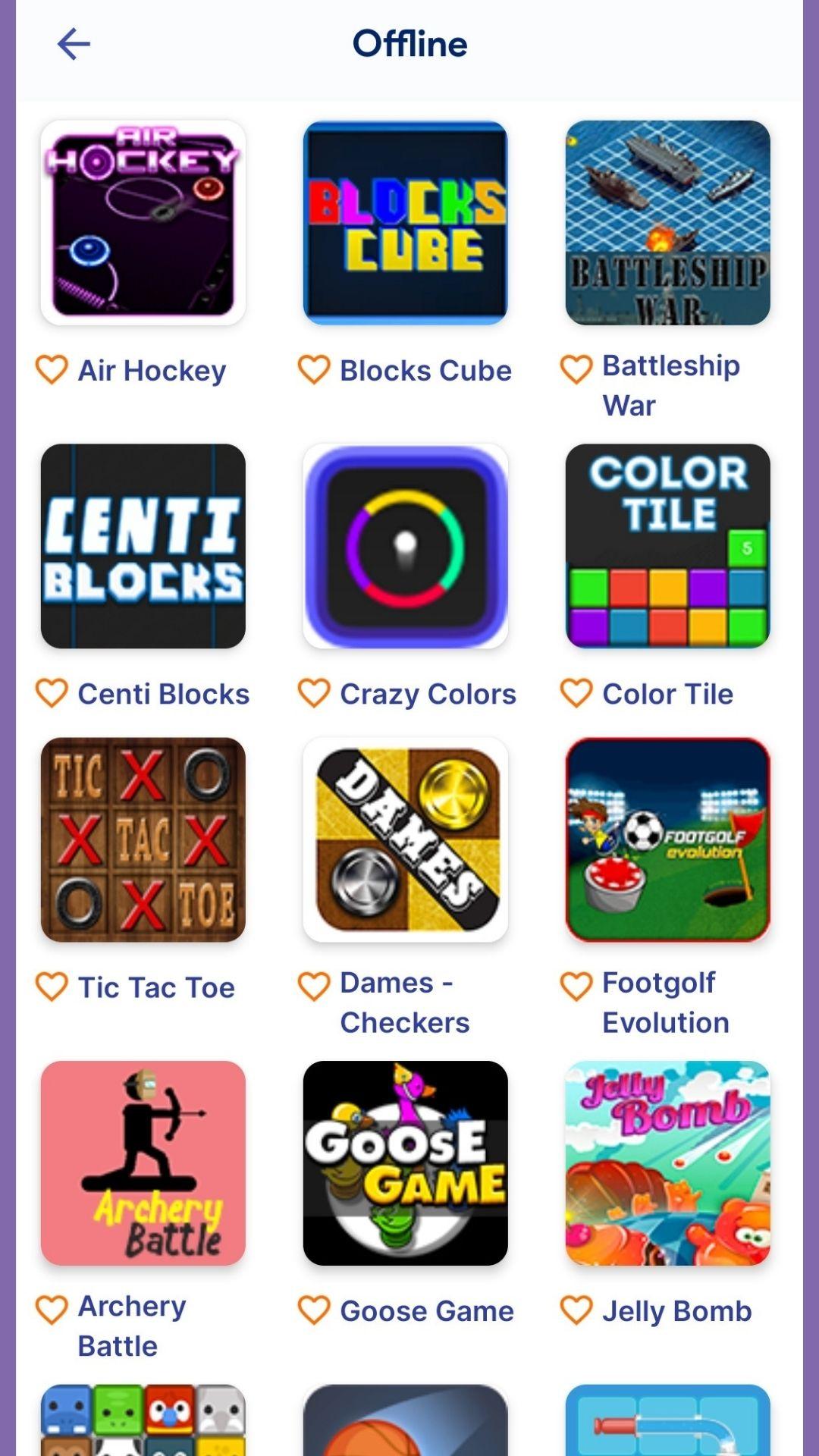Launch the Blocks Cube game
This screenshot has height=1456, width=819.
(x=406, y=223)
